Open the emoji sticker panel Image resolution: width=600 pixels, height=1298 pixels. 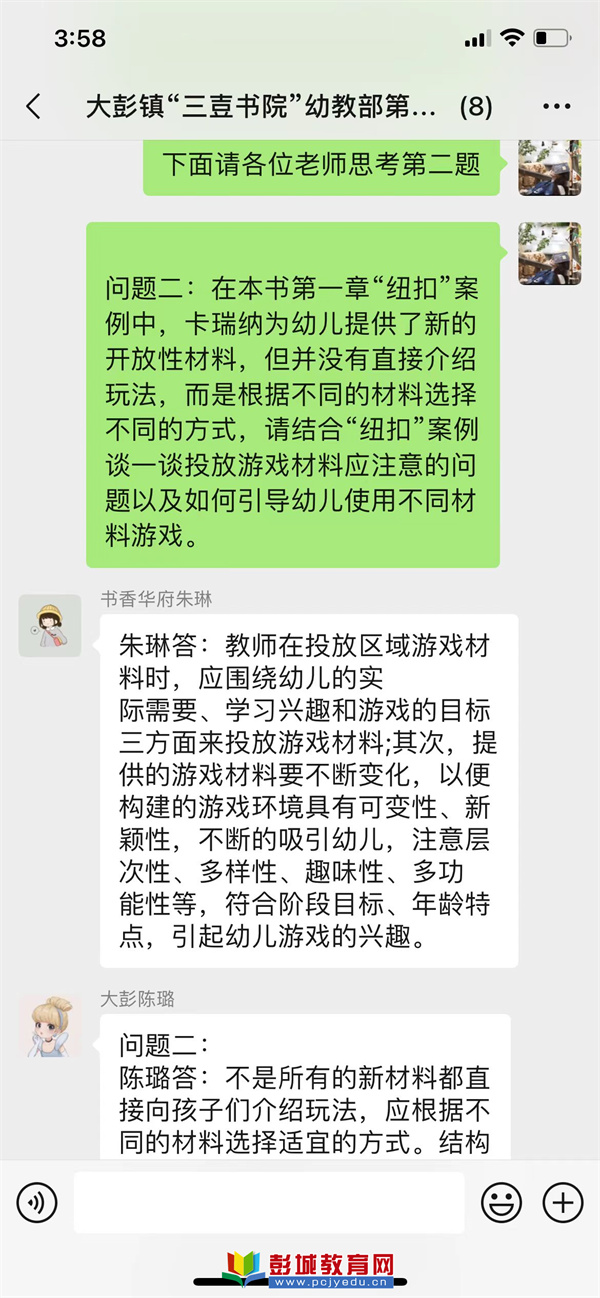[x=501, y=1202]
